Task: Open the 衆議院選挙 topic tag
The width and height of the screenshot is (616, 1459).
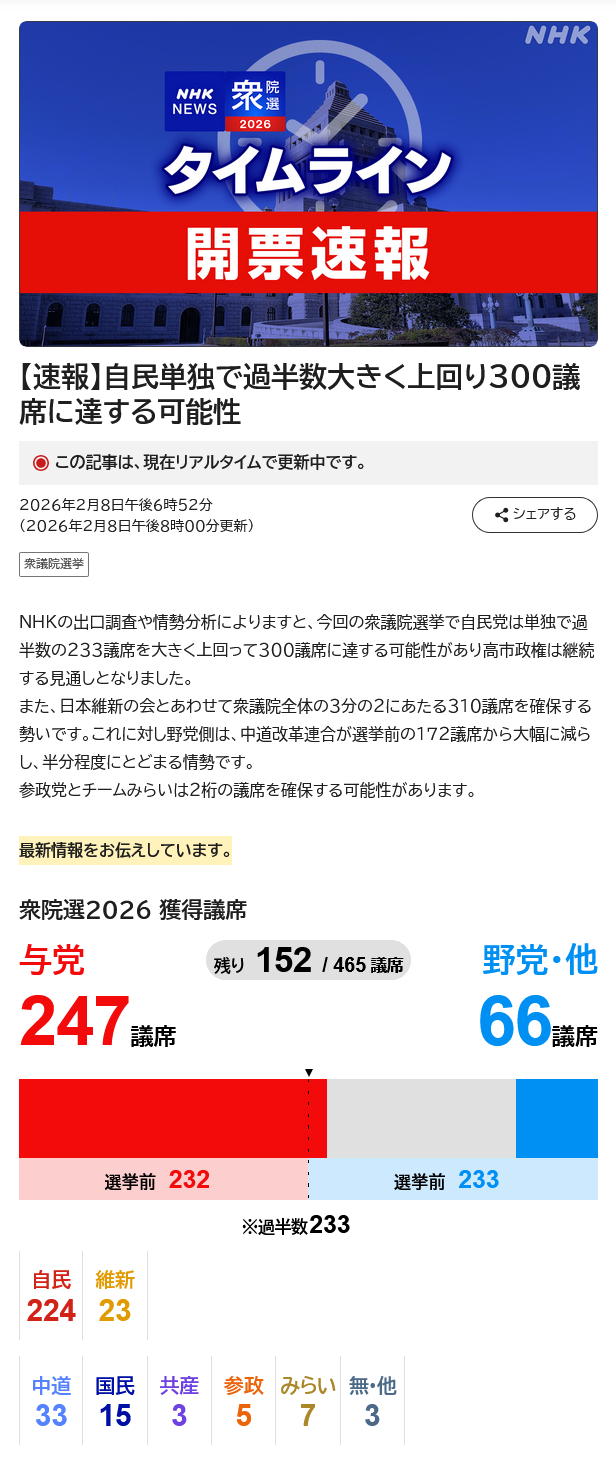Action: [x=54, y=564]
